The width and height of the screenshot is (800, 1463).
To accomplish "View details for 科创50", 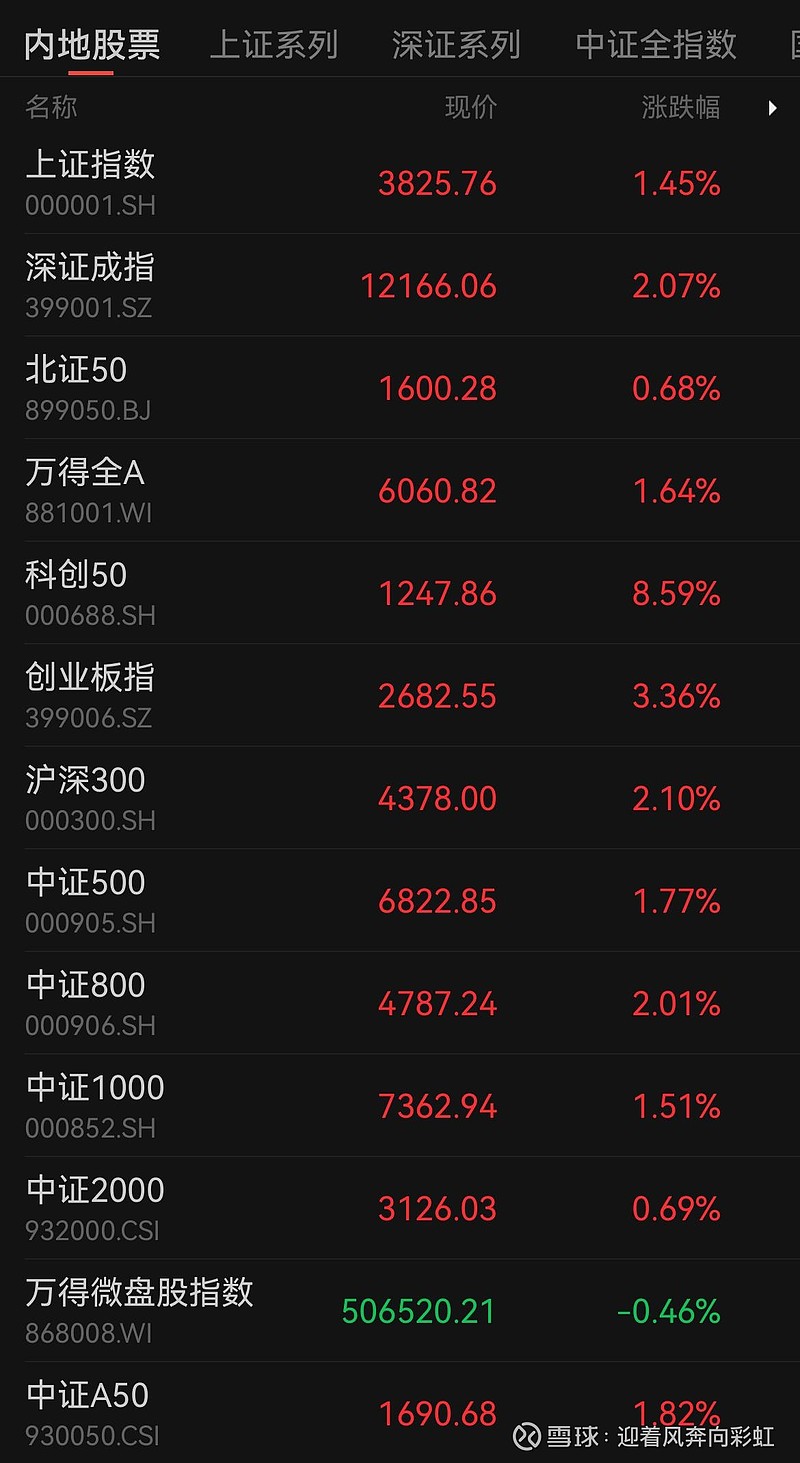I will click(77, 592).
